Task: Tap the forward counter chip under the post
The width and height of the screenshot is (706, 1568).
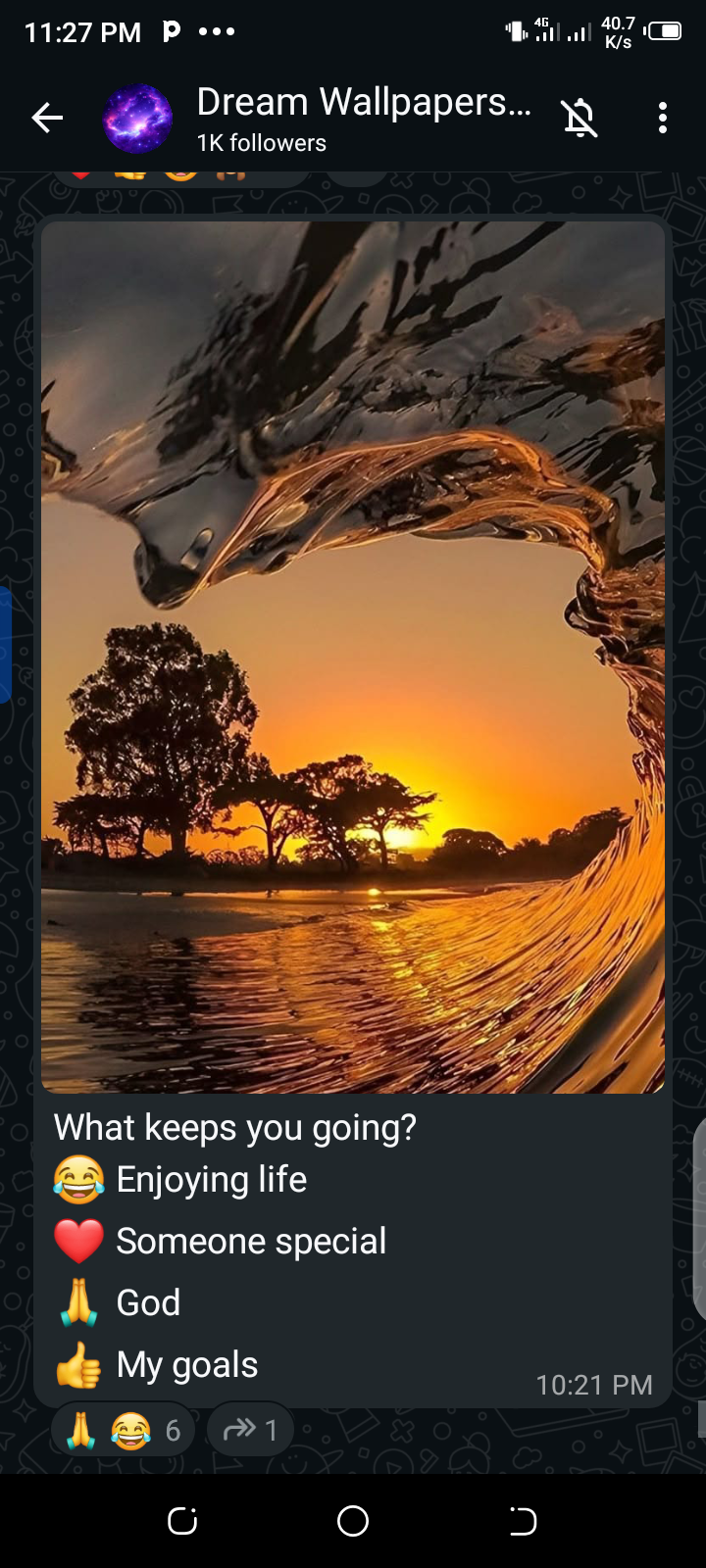Action: [250, 1431]
